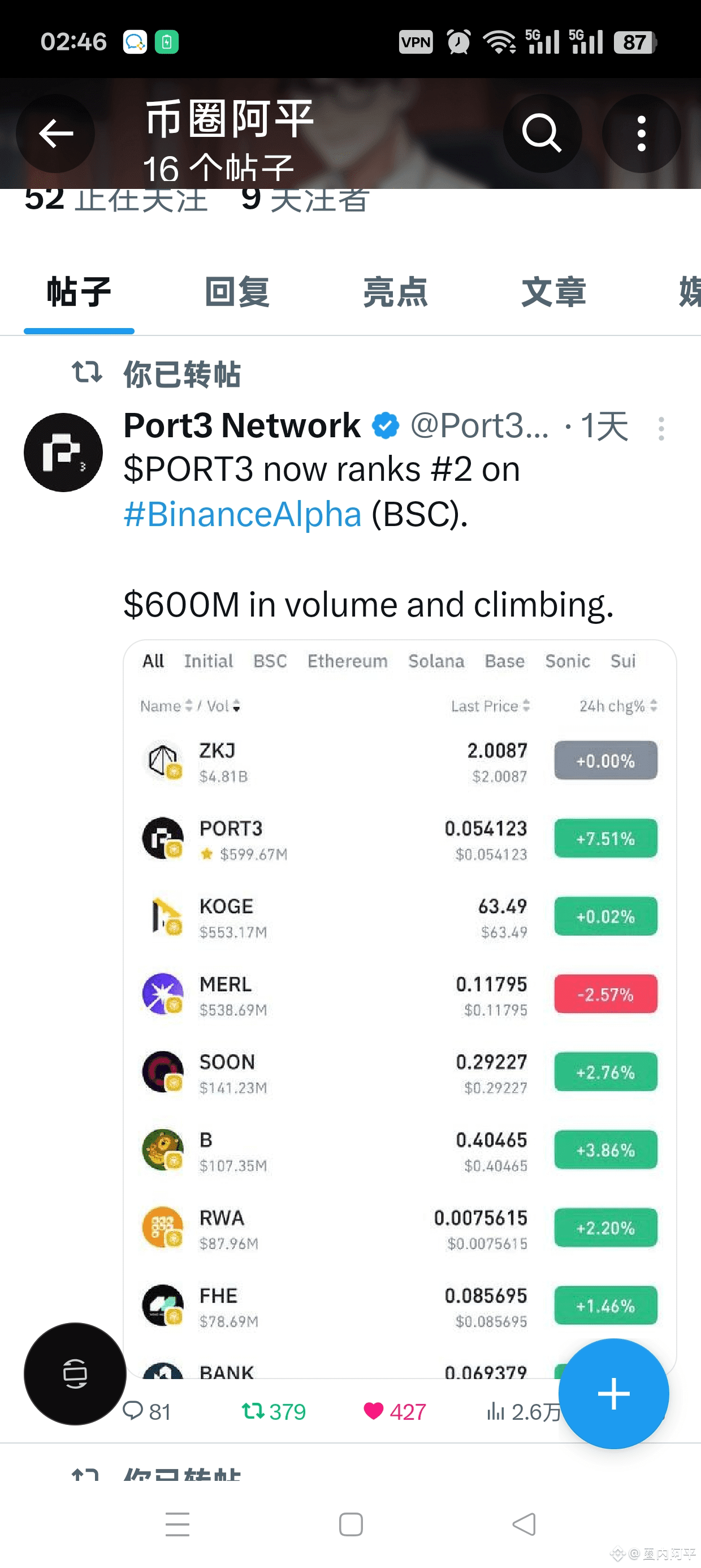Open the profile overflow menu
This screenshot has width=701, height=1568.
click(x=641, y=133)
